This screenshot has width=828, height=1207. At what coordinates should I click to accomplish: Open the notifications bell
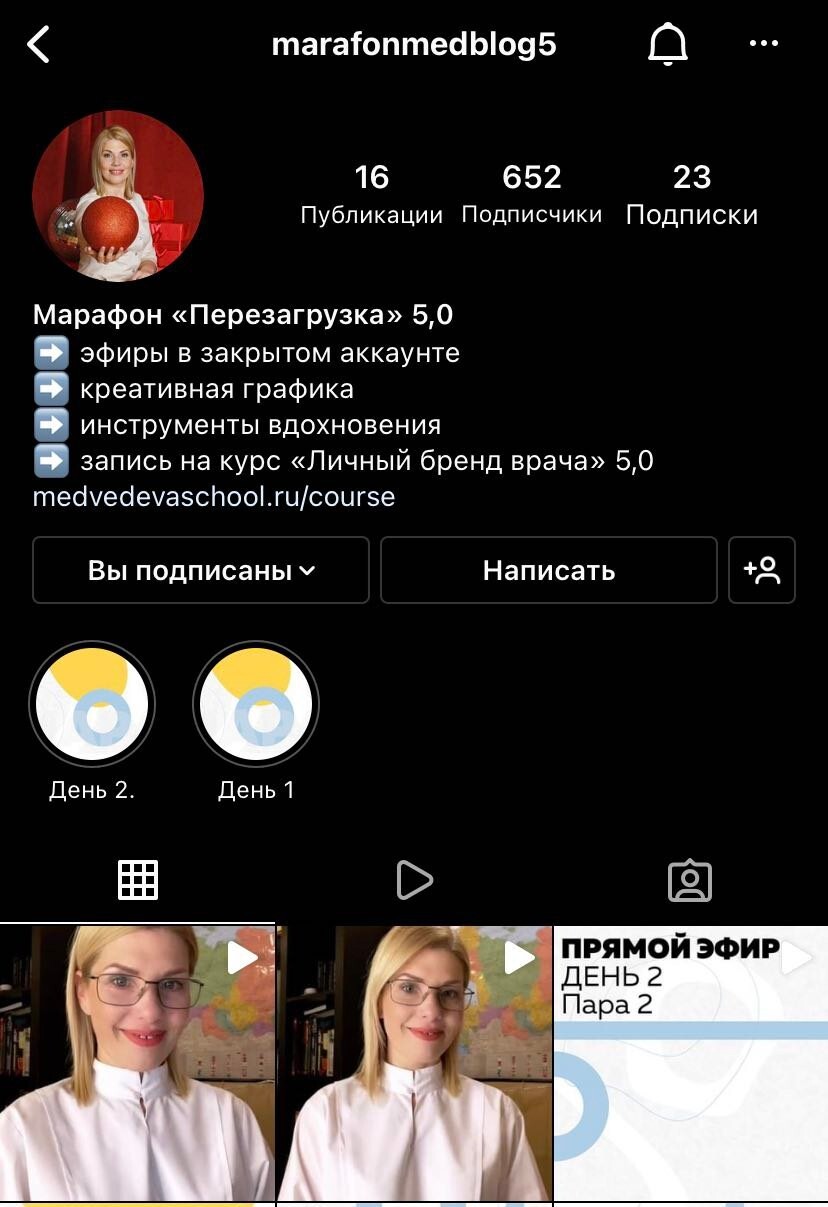click(668, 45)
